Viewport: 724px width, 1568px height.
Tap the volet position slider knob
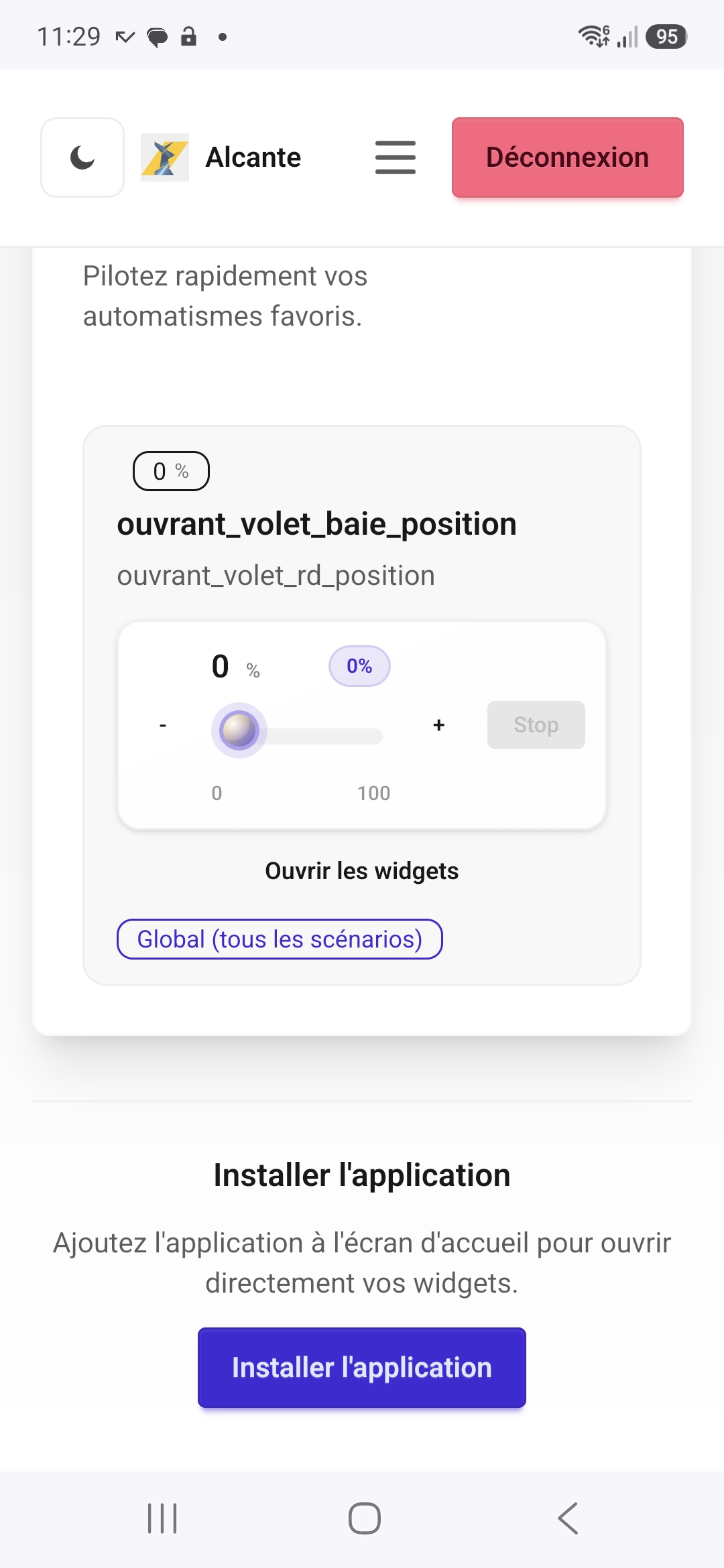pyautogui.click(x=239, y=730)
